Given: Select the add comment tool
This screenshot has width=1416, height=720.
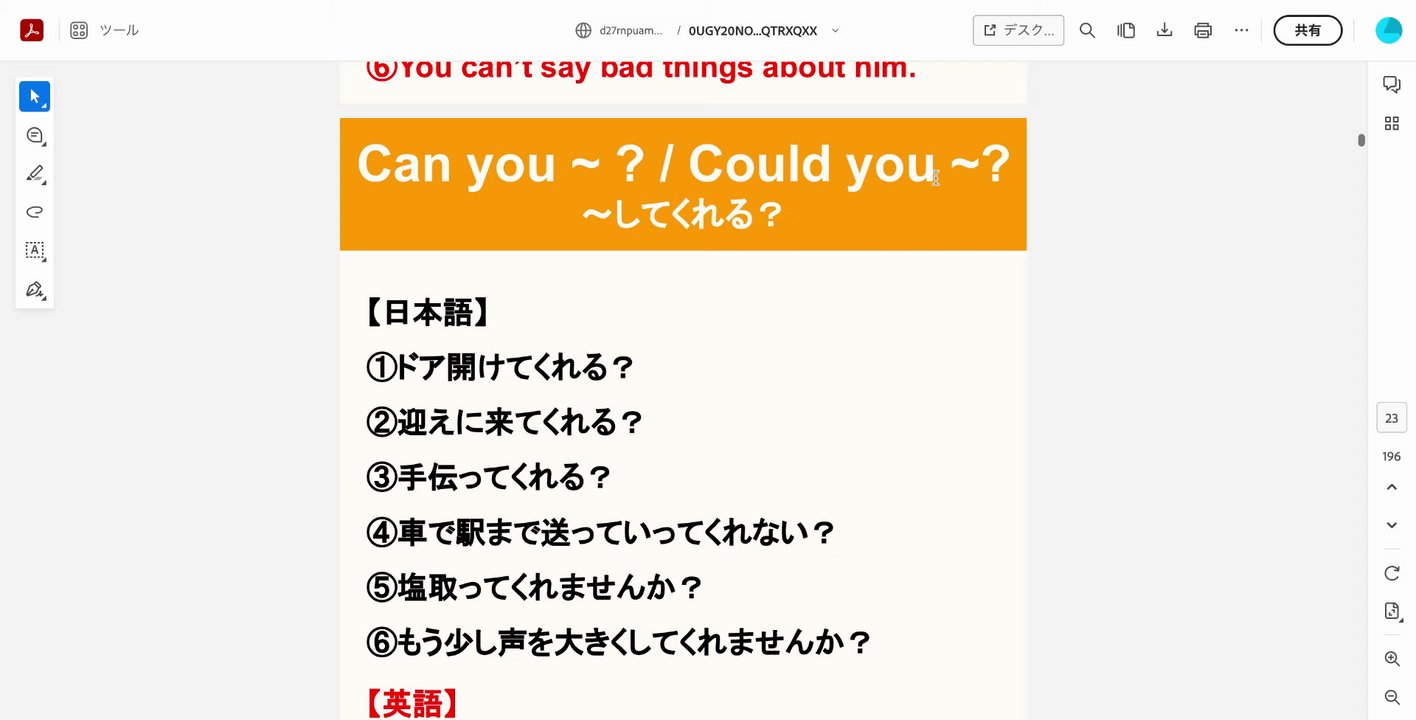Looking at the screenshot, I should (35, 135).
